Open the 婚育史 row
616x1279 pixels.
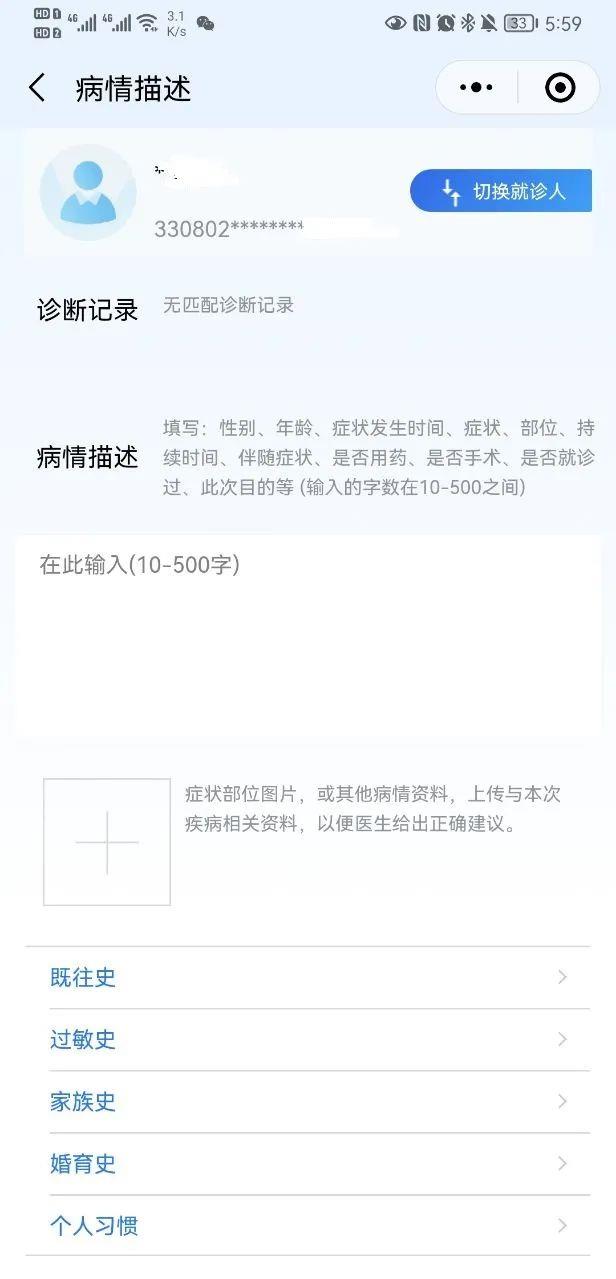click(x=308, y=1163)
